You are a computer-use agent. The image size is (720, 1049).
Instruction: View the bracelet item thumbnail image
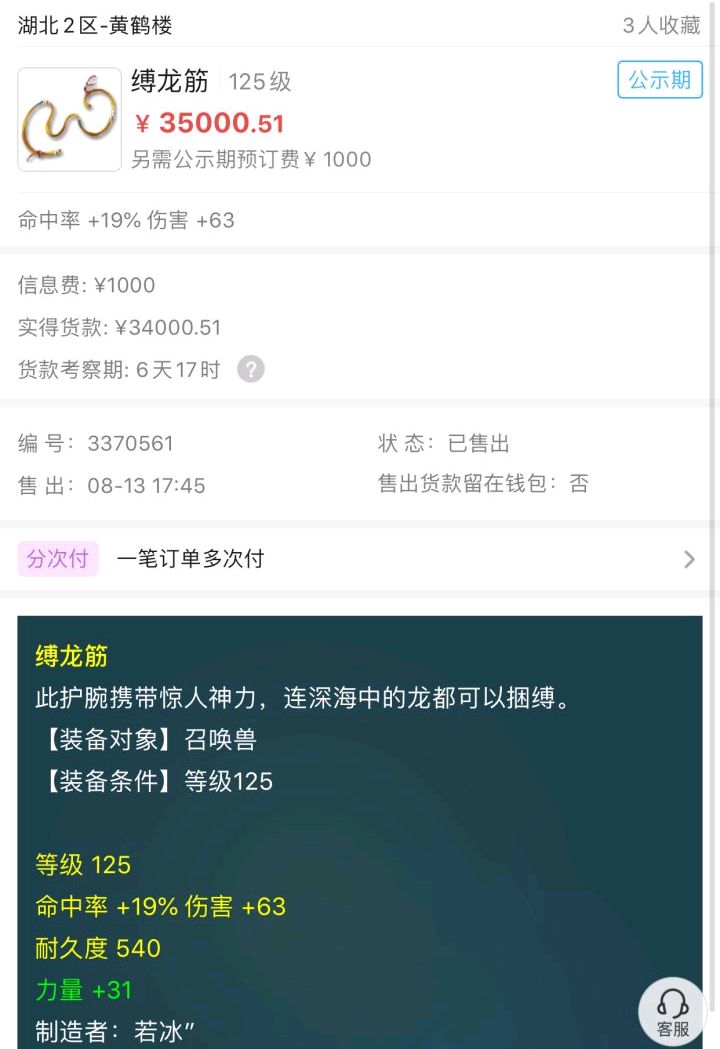coord(68,118)
